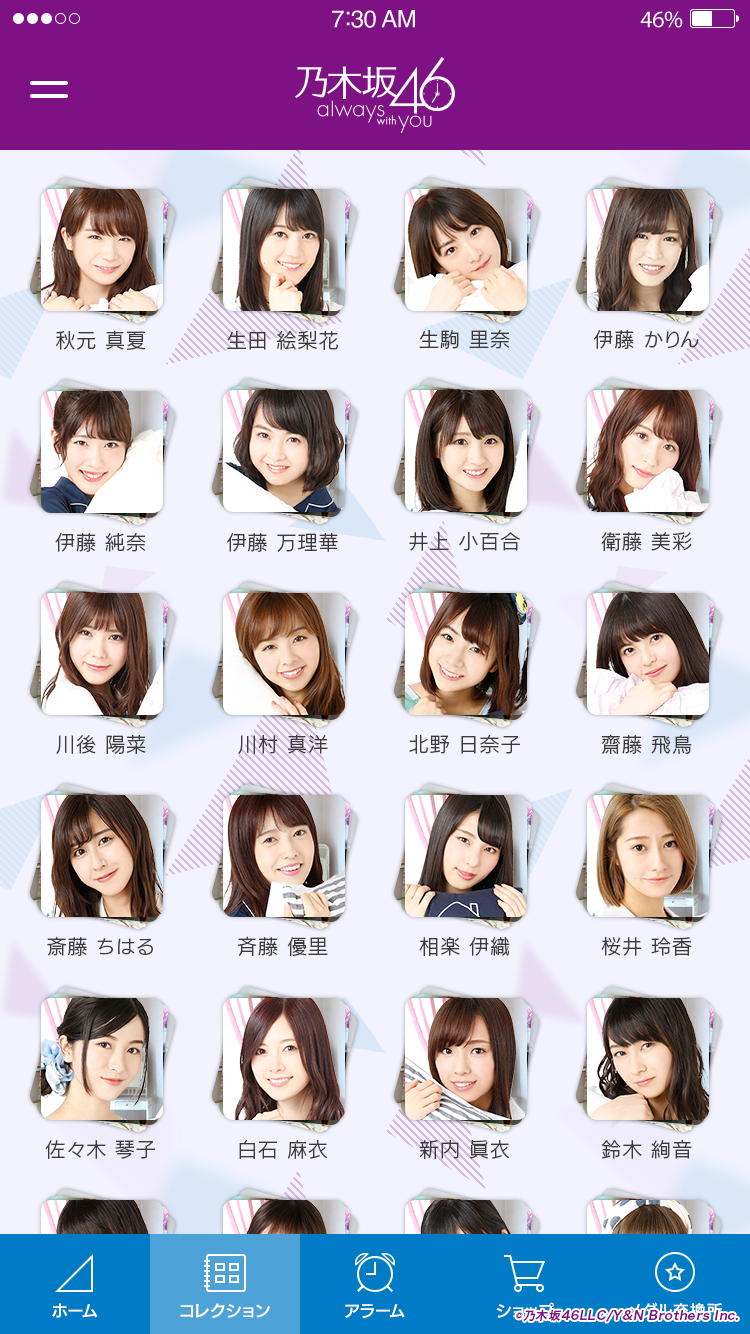This screenshot has height=1334, width=750.
Task: View 生駒 里奈's card
Action: point(466,249)
